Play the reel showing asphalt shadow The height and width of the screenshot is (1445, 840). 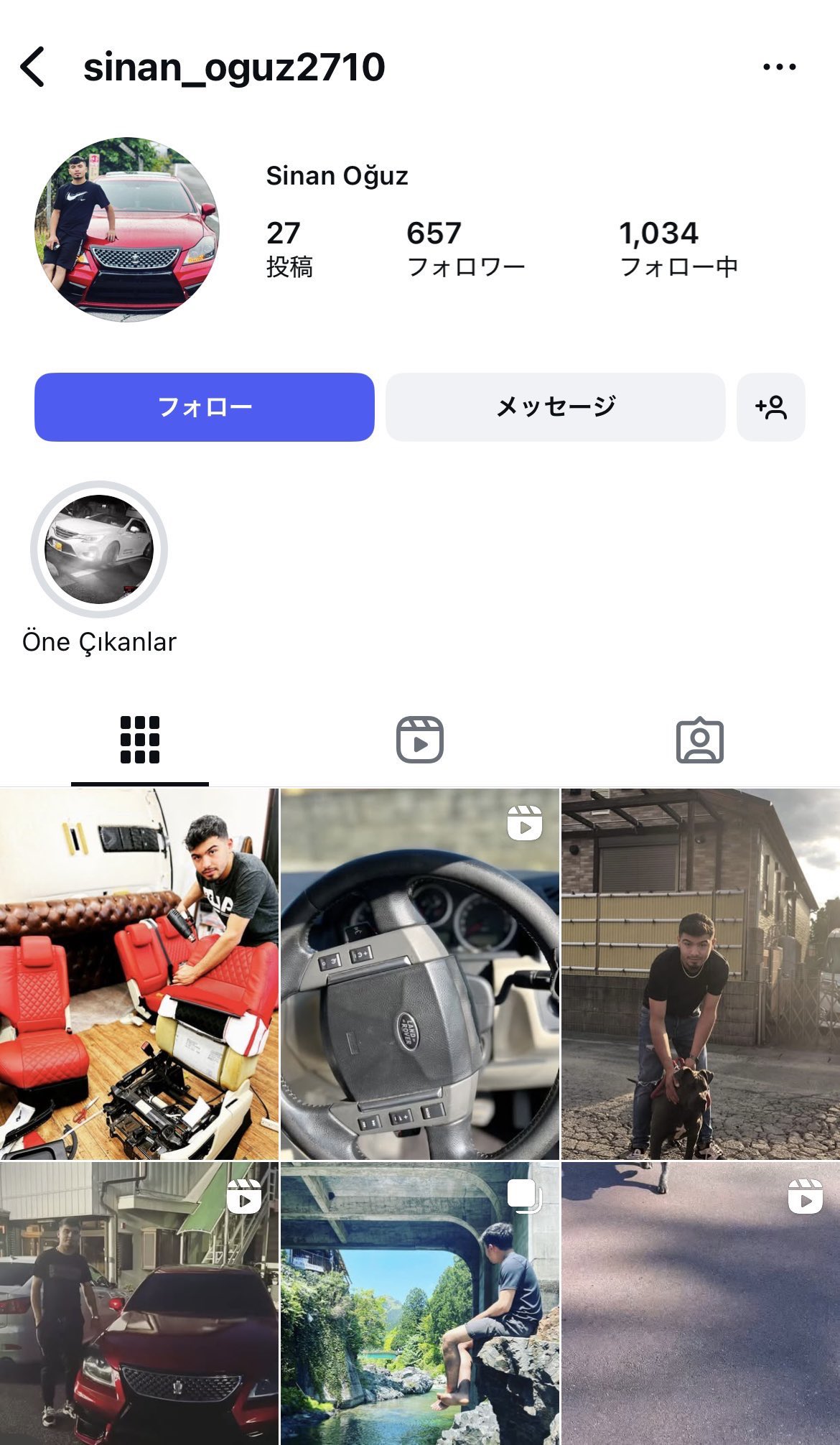(x=700, y=1304)
